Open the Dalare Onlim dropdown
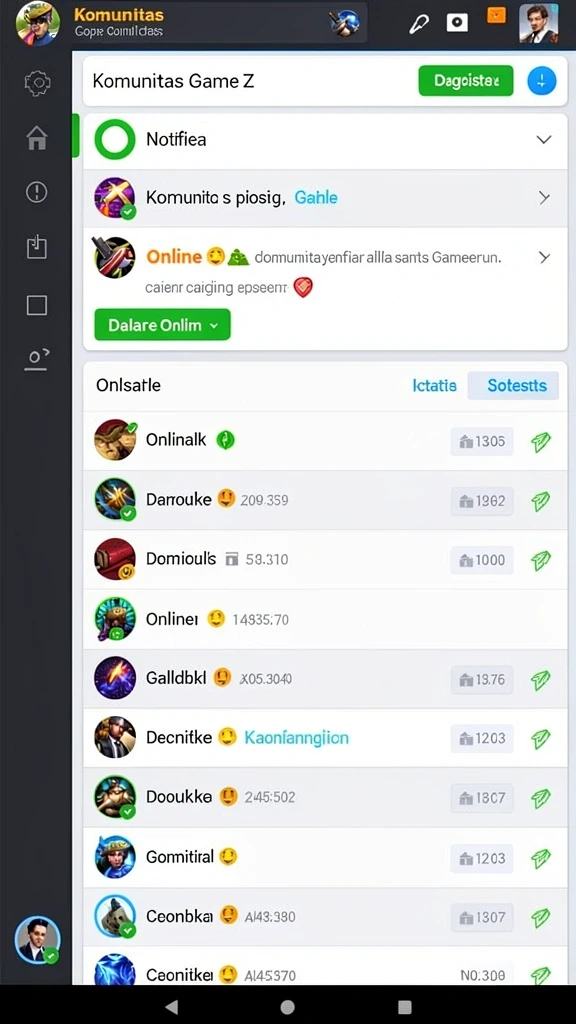This screenshot has height=1024, width=576. tap(163, 325)
